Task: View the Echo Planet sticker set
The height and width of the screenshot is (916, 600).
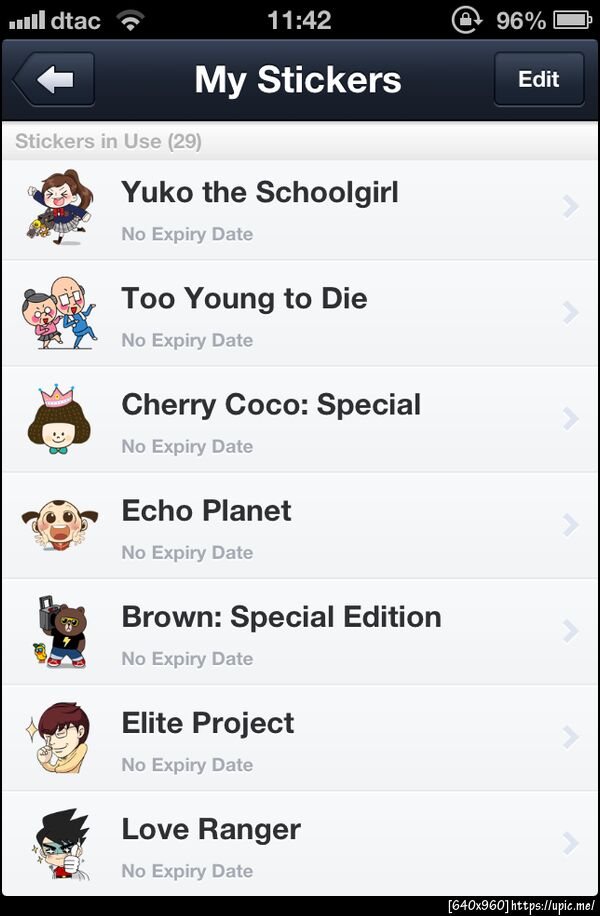Action: pos(300,527)
